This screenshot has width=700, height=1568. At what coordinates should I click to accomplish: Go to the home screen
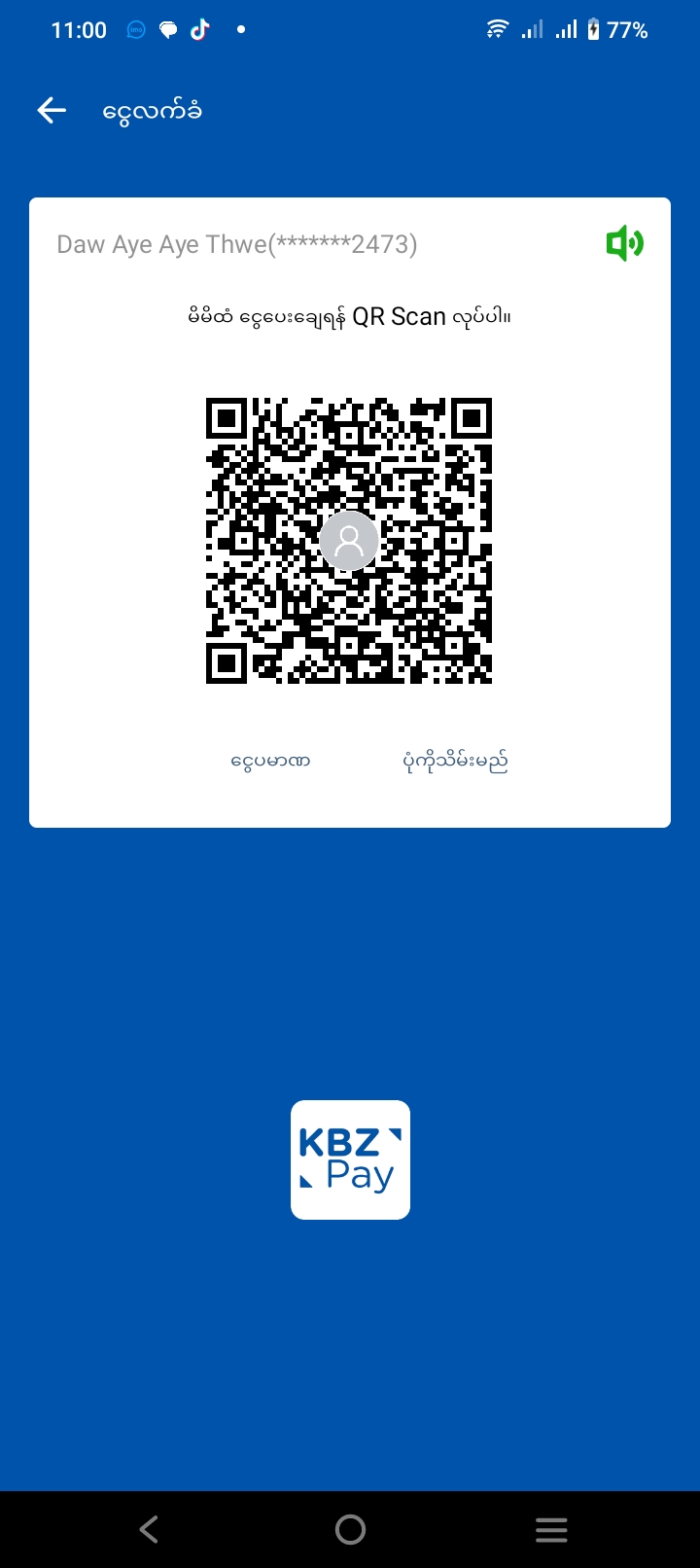pyautogui.click(x=350, y=1529)
